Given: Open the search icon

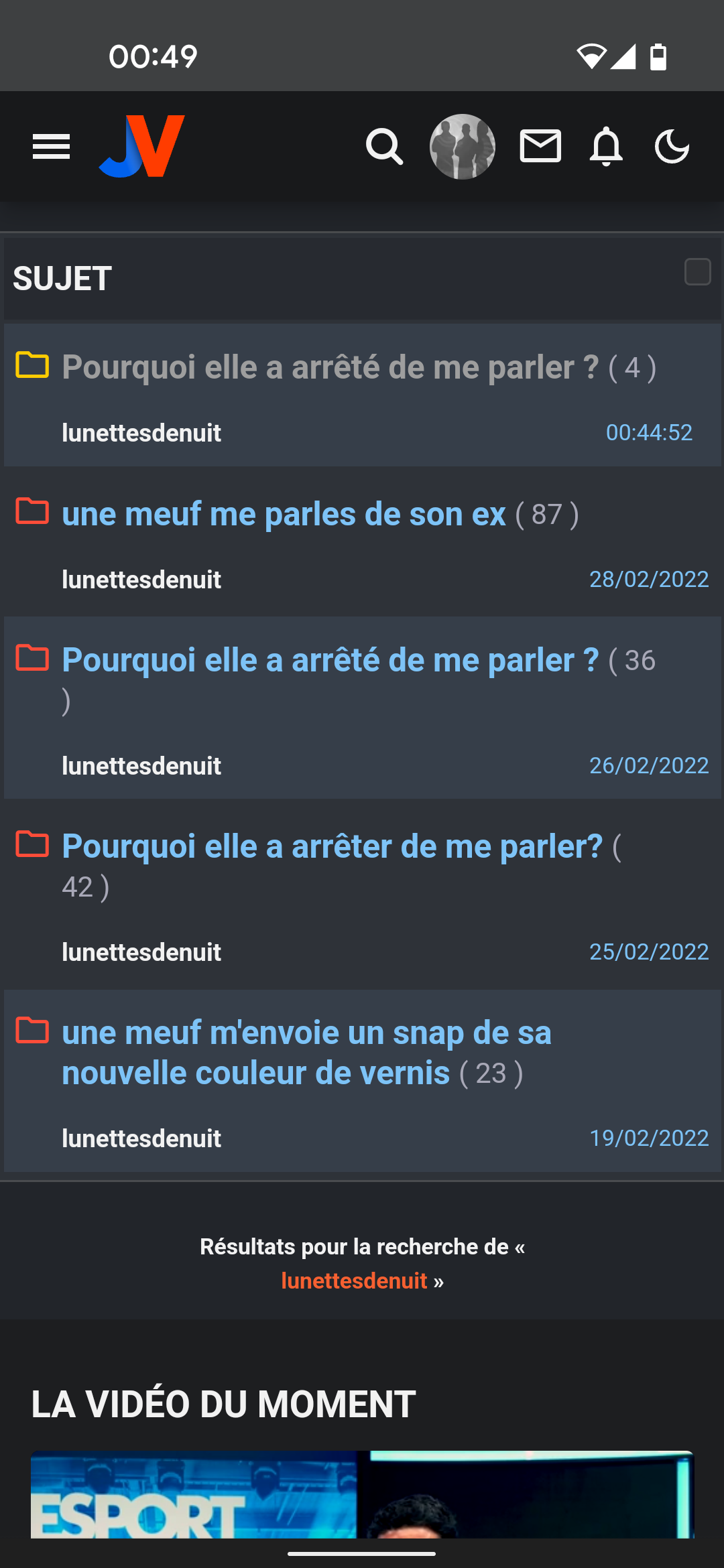Looking at the screenshot, I should [384, 146].
